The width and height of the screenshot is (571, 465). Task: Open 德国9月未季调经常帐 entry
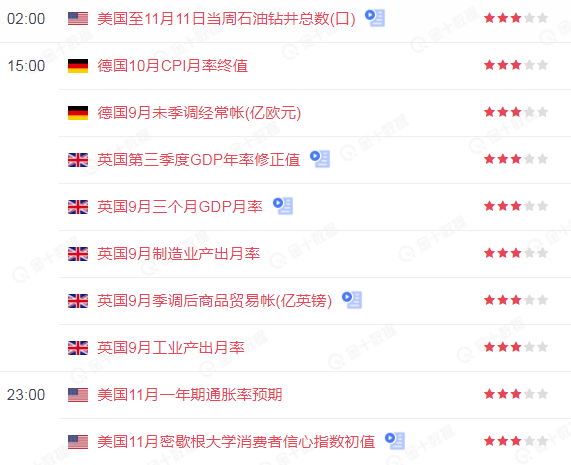[x=199, y=113]
